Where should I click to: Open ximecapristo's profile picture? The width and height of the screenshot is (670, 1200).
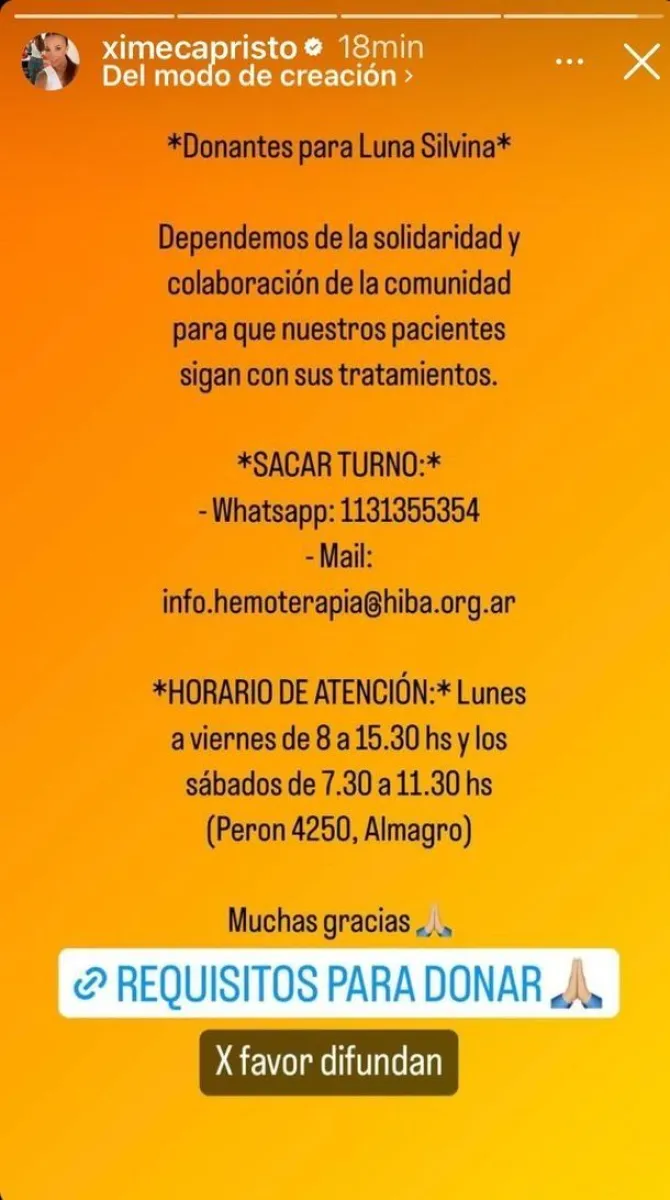(50, 62)
